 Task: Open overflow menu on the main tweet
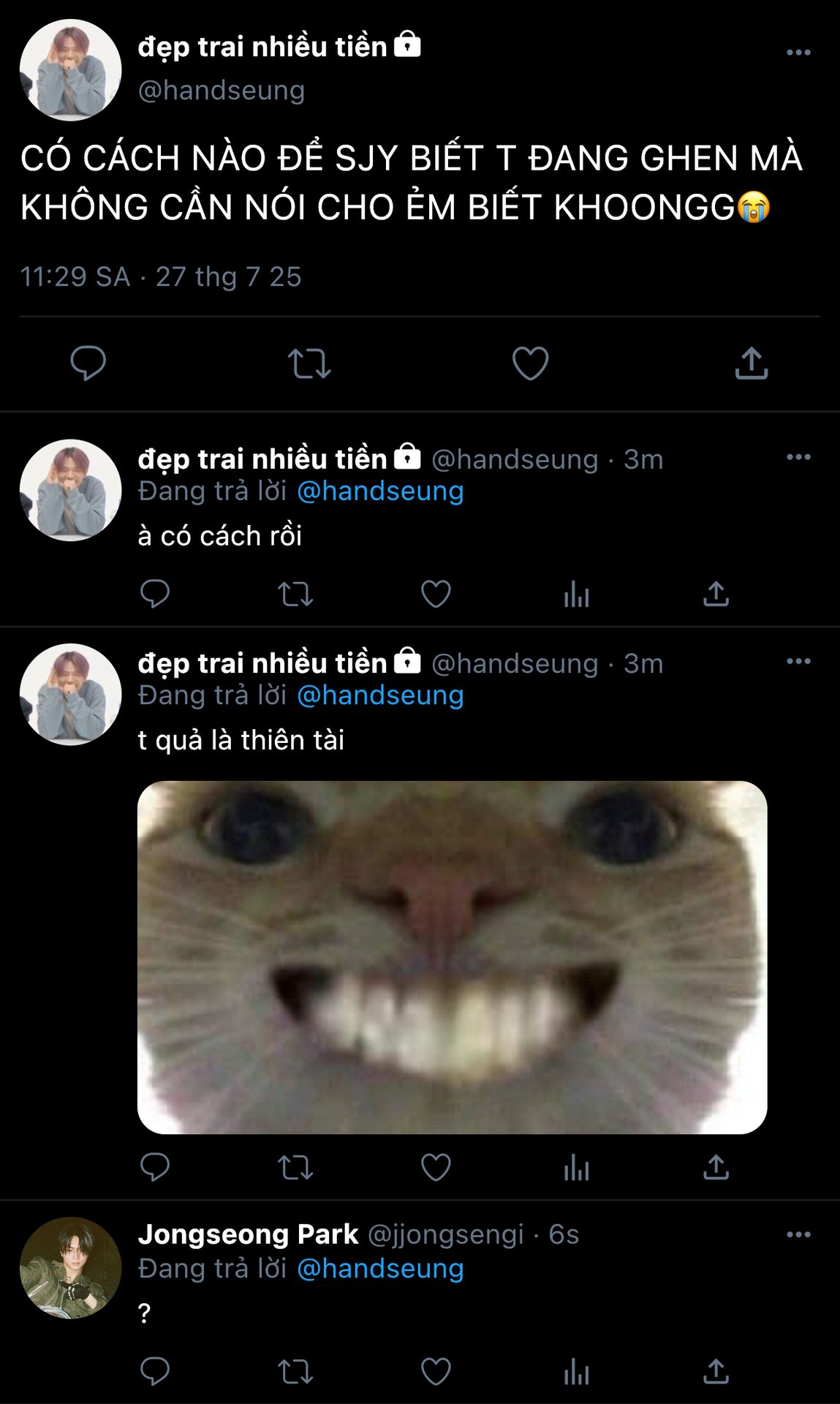[798, 53]
